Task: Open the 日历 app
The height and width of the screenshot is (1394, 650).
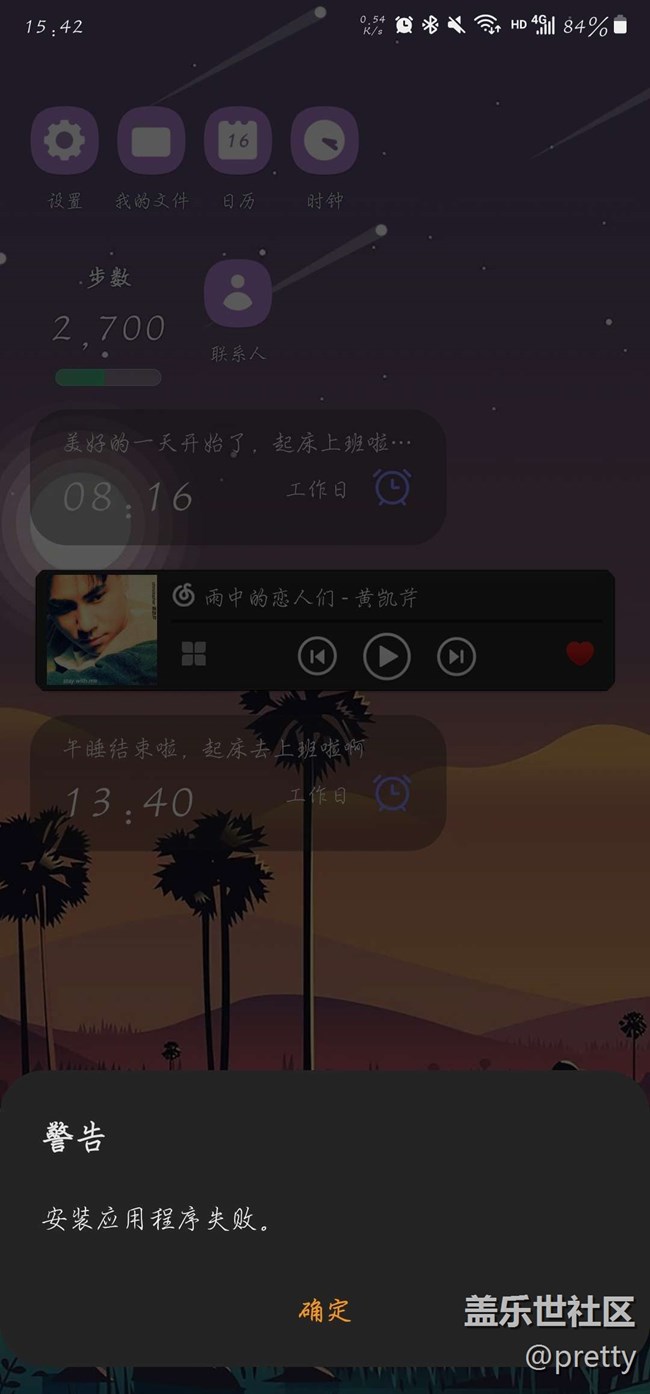Action: [x=238, y=142]
